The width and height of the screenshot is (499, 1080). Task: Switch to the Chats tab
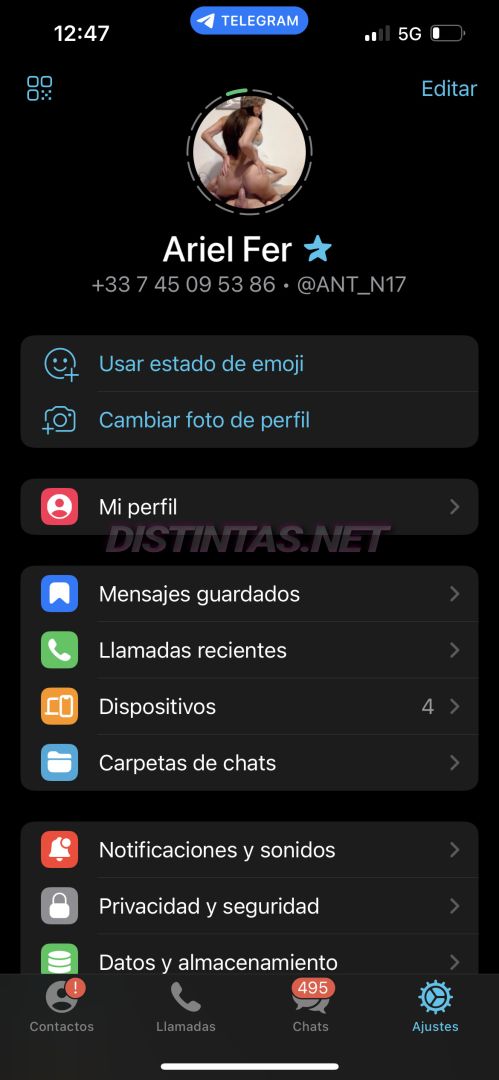pyautogui.click(x=311, y=1006)
